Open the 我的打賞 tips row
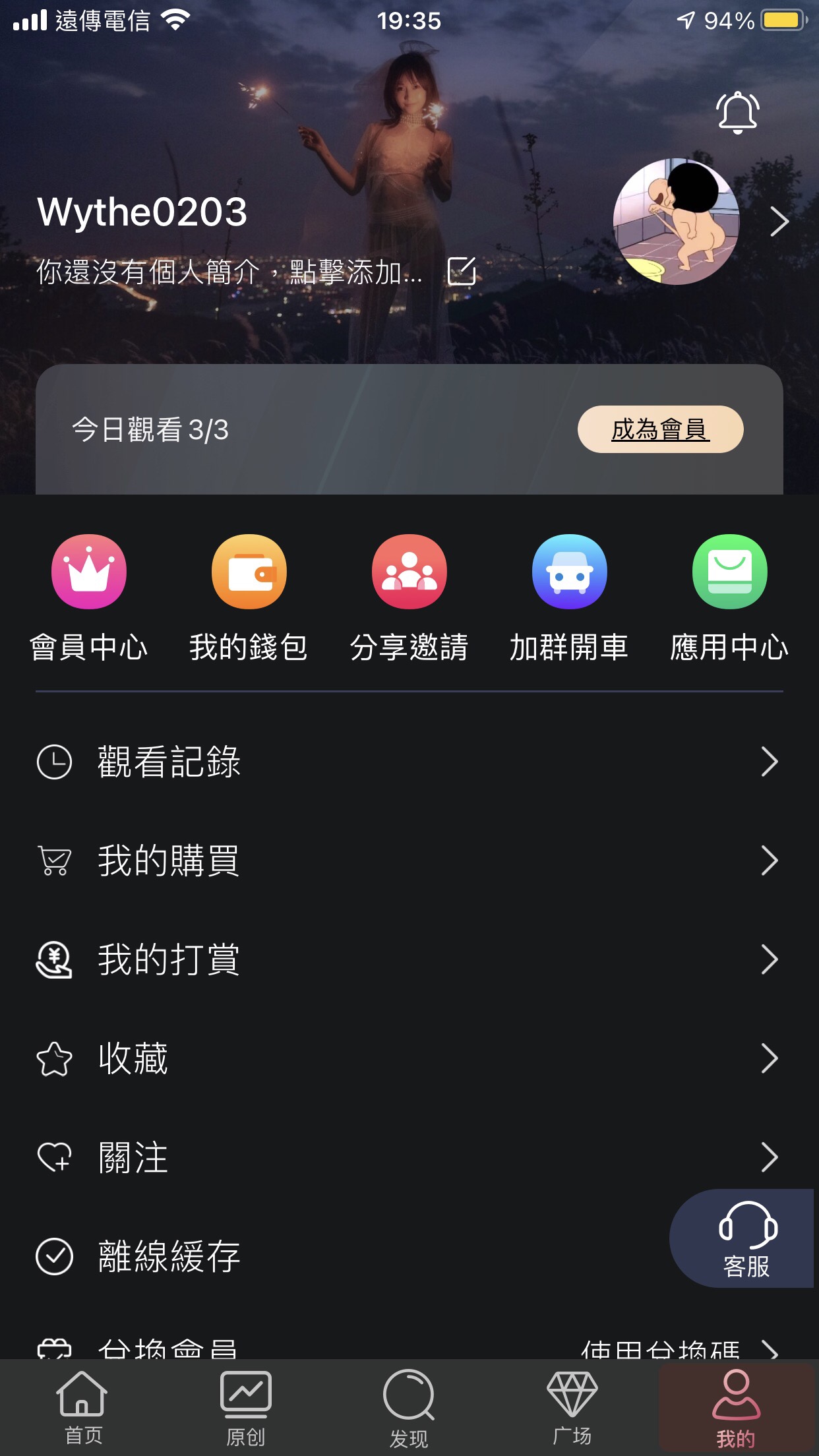 coord(409,959)
